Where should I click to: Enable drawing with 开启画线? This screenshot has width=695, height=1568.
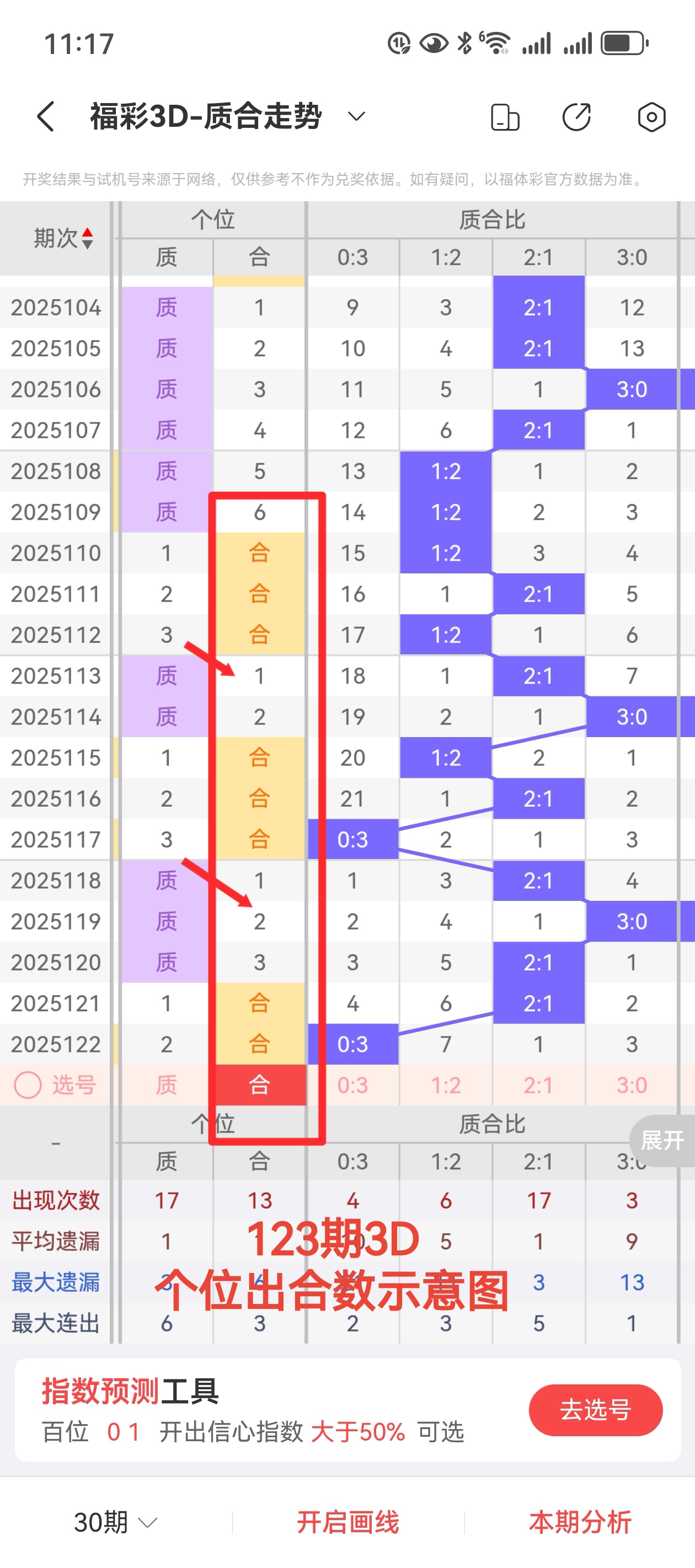pos(348,1522)
